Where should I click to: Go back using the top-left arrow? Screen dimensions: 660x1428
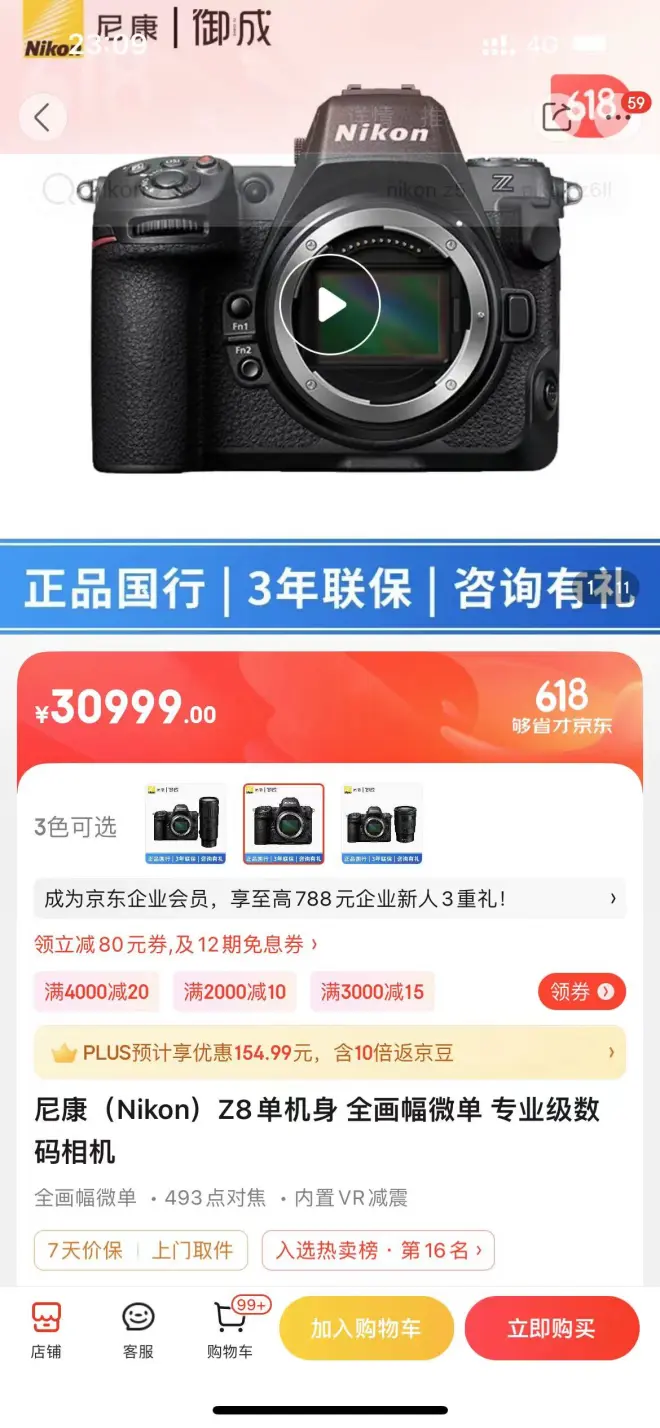[x=42, y=117]
